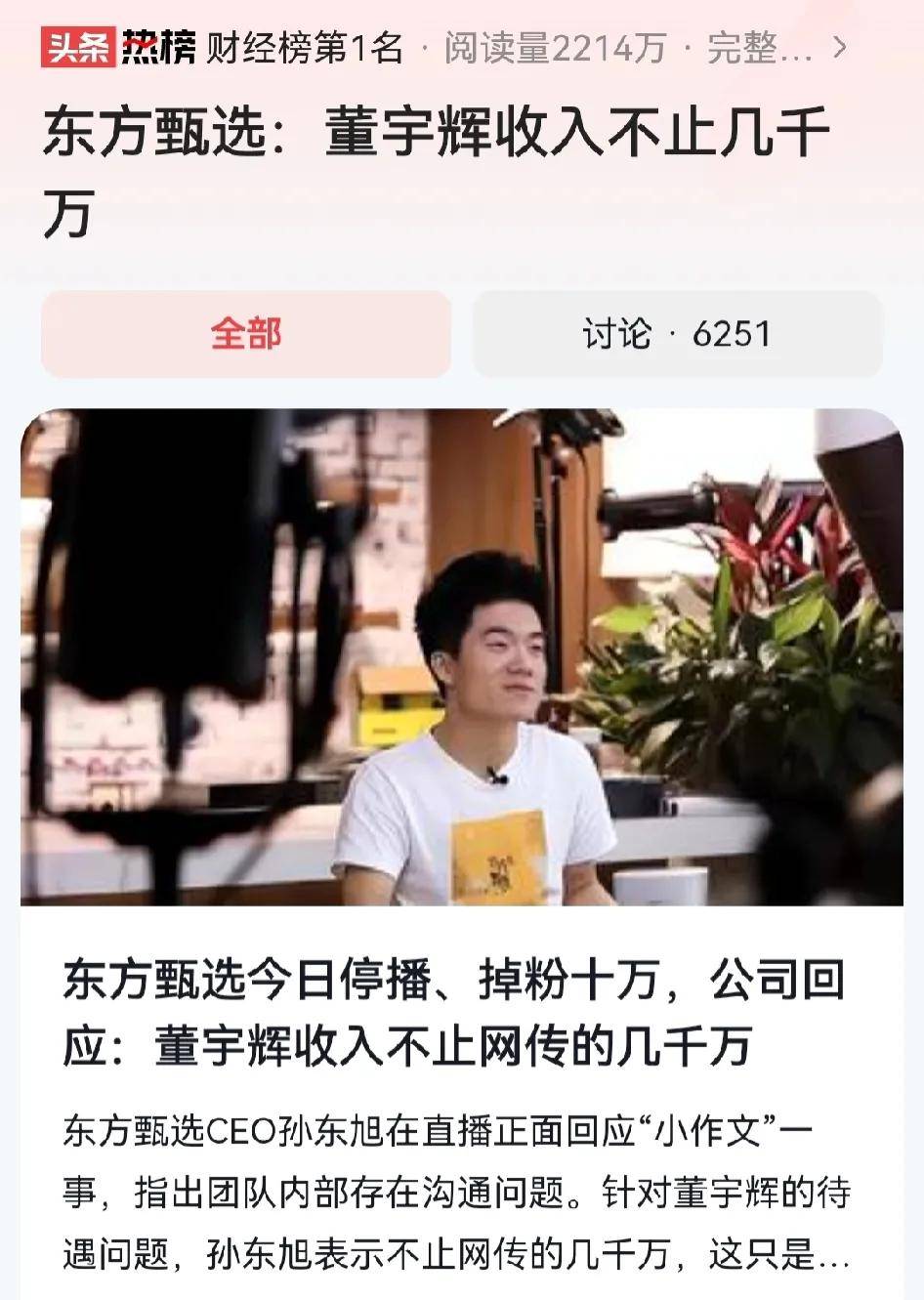The image size is (924, 1300).
Task: Open the 东方甄选今日停播 article card
Action: coord(455,1013)
